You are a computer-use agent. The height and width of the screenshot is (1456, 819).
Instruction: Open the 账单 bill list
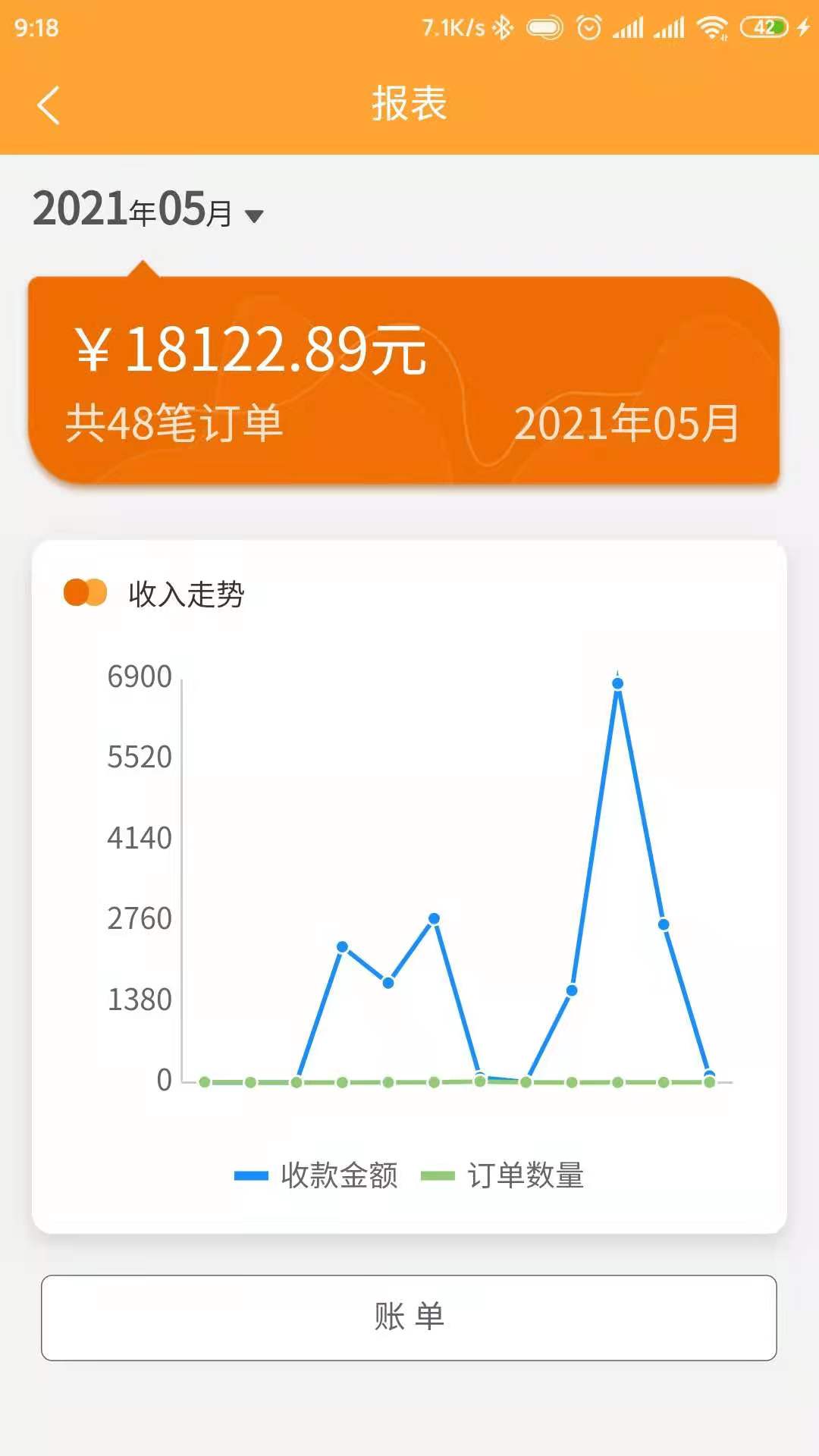point(409,1317)
